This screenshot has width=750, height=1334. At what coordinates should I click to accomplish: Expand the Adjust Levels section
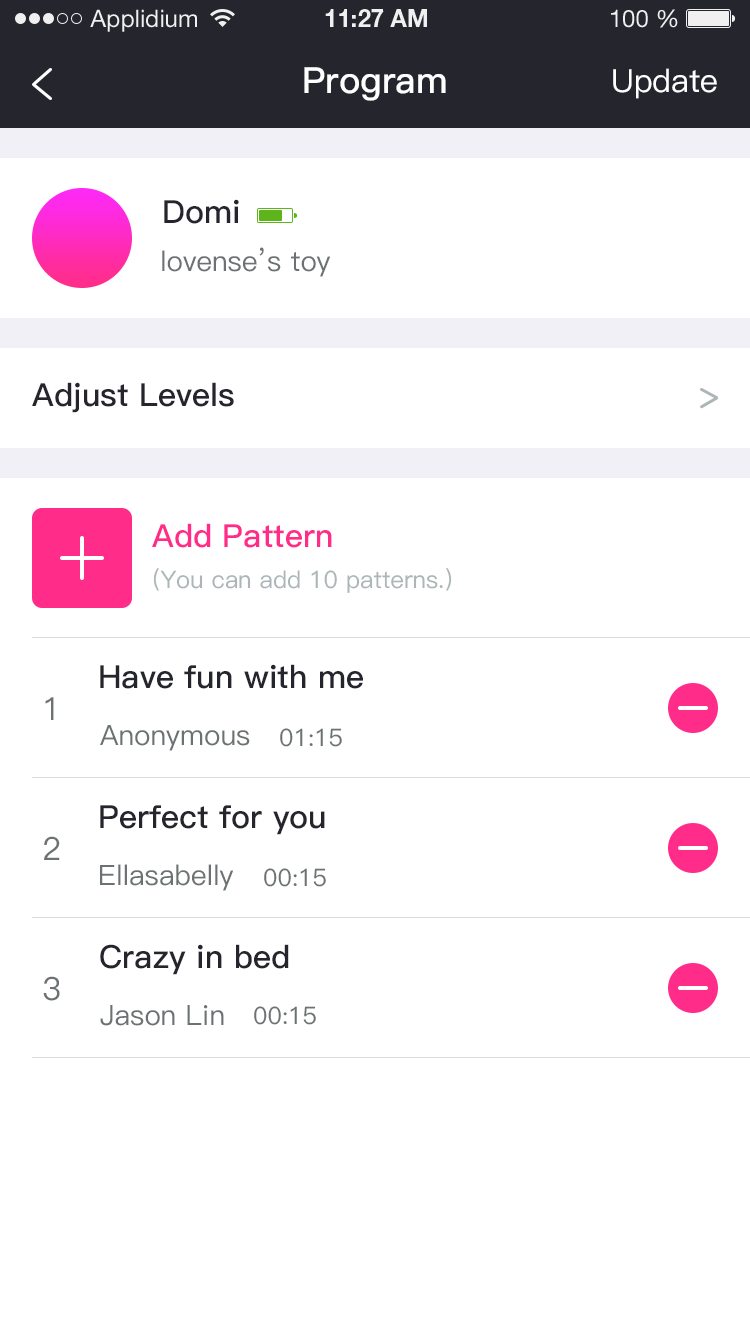coord(375,397)
